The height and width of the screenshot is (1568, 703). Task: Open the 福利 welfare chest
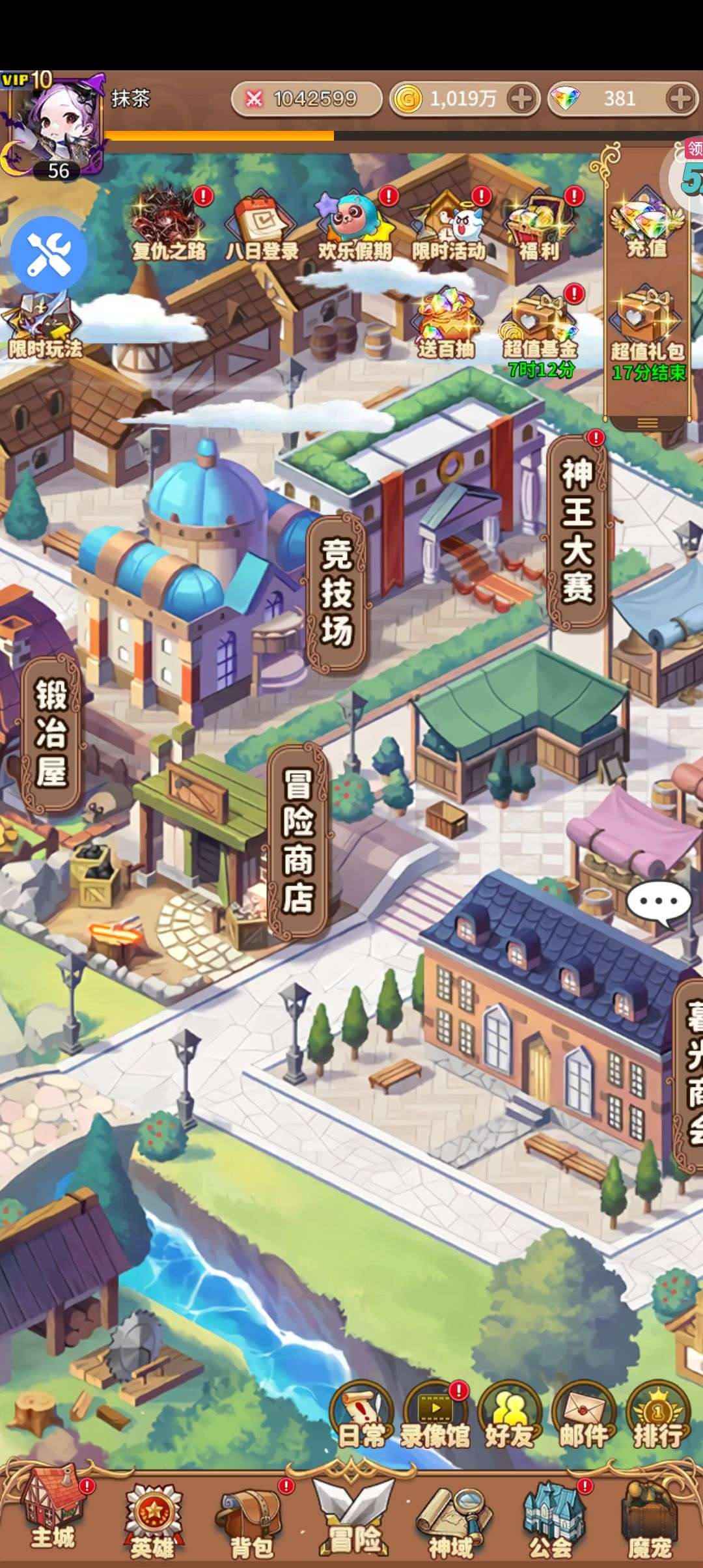539,225
